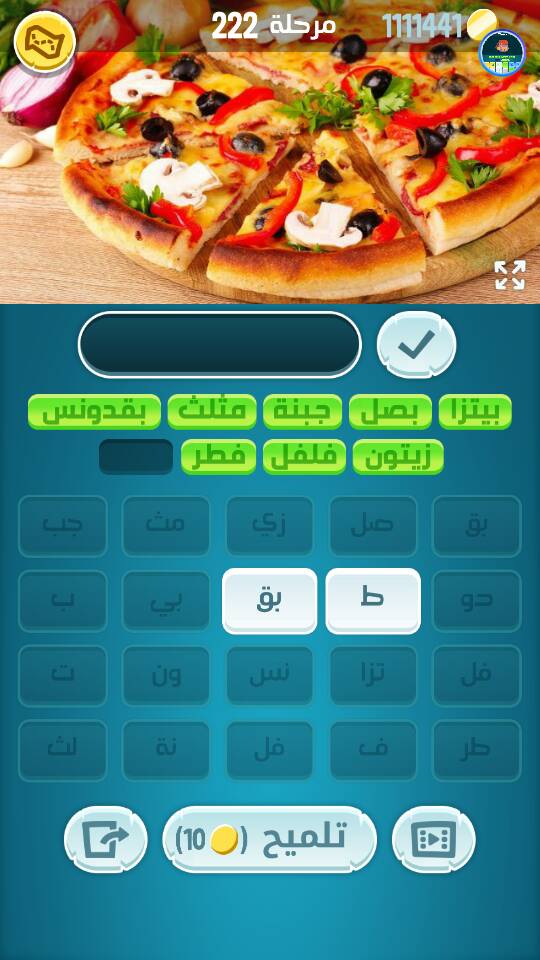Image resolution: width=540 pixels, height=960 pixels.
Task: Open the profile avatar badge
Action: (x=502, y=53)
